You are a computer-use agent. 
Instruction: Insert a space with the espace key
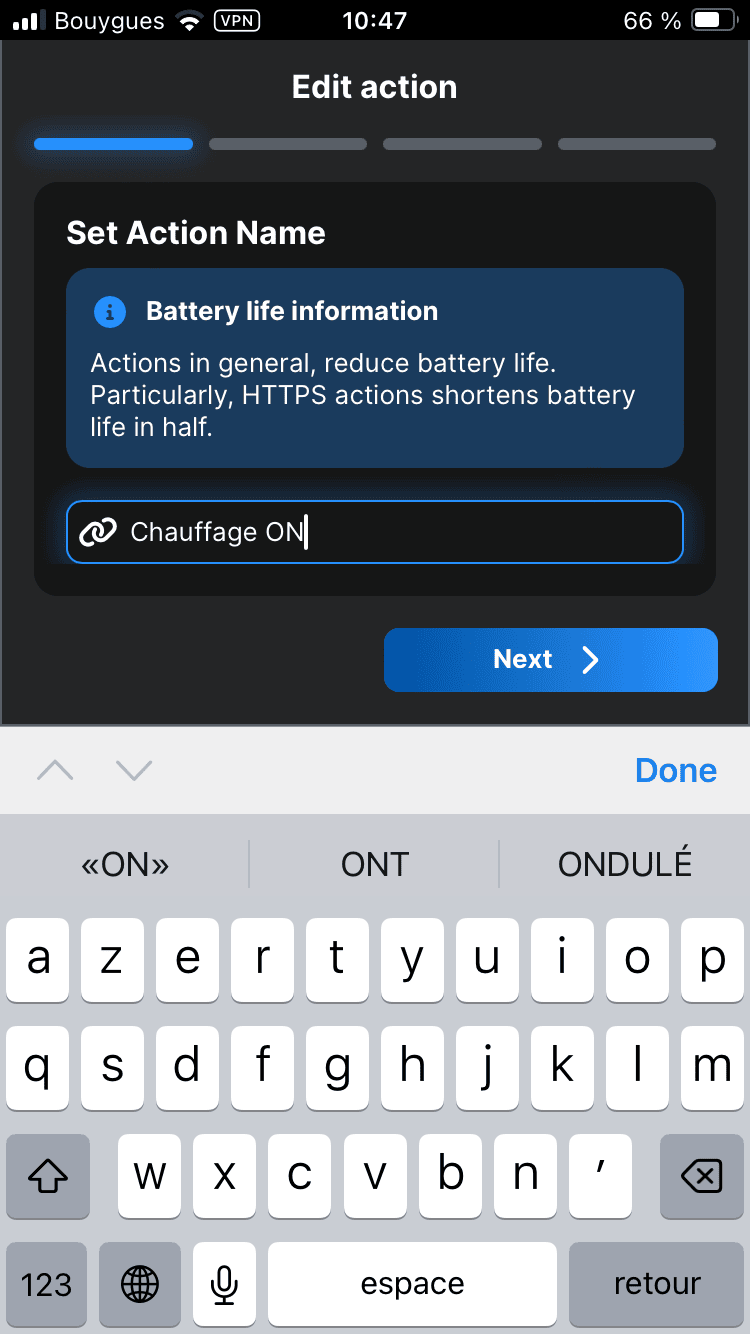point(412,1284)
